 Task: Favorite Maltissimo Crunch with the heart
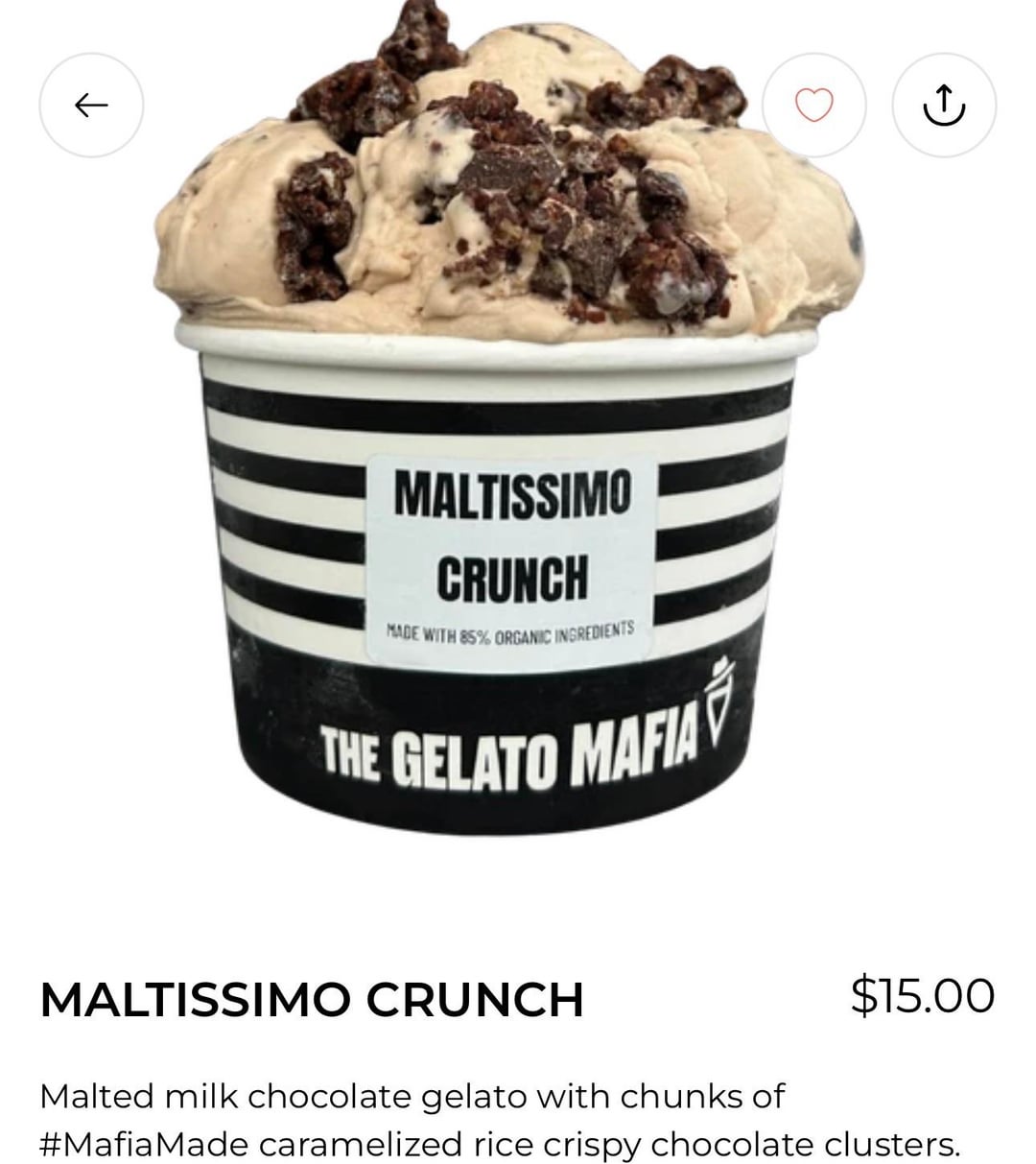tap(814, 105)
